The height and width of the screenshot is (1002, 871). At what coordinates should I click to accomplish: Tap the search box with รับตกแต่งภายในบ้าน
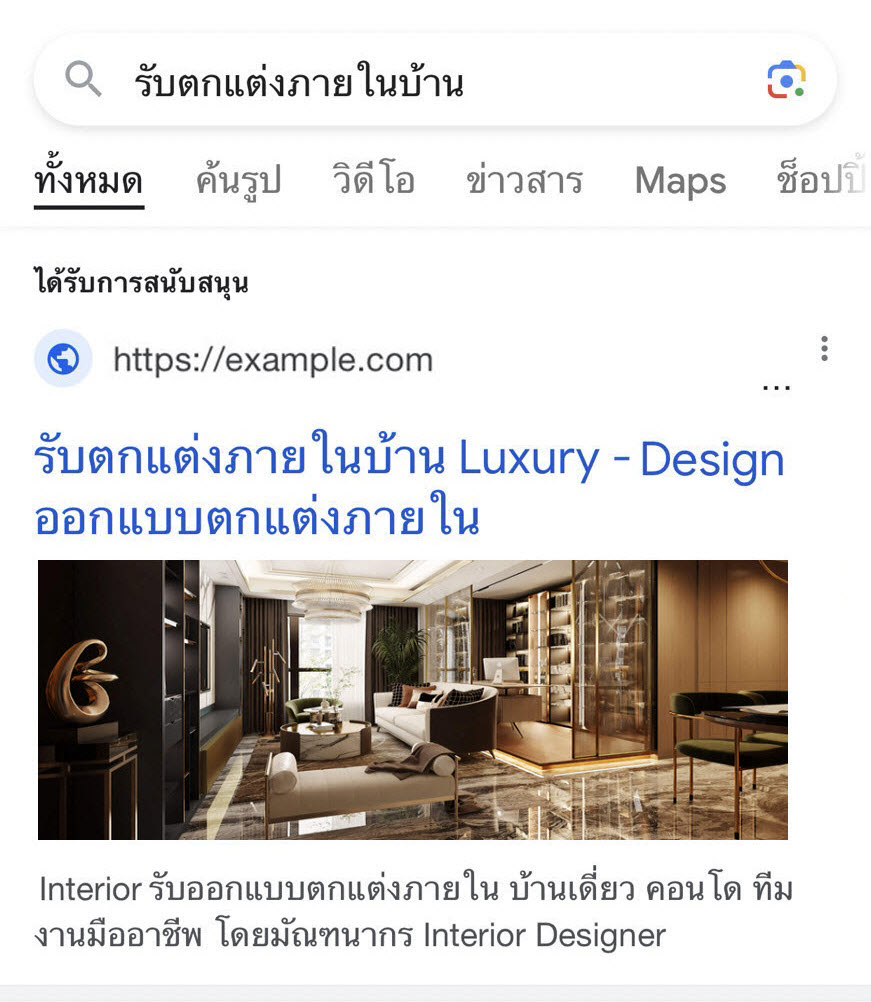coord(400,82)
